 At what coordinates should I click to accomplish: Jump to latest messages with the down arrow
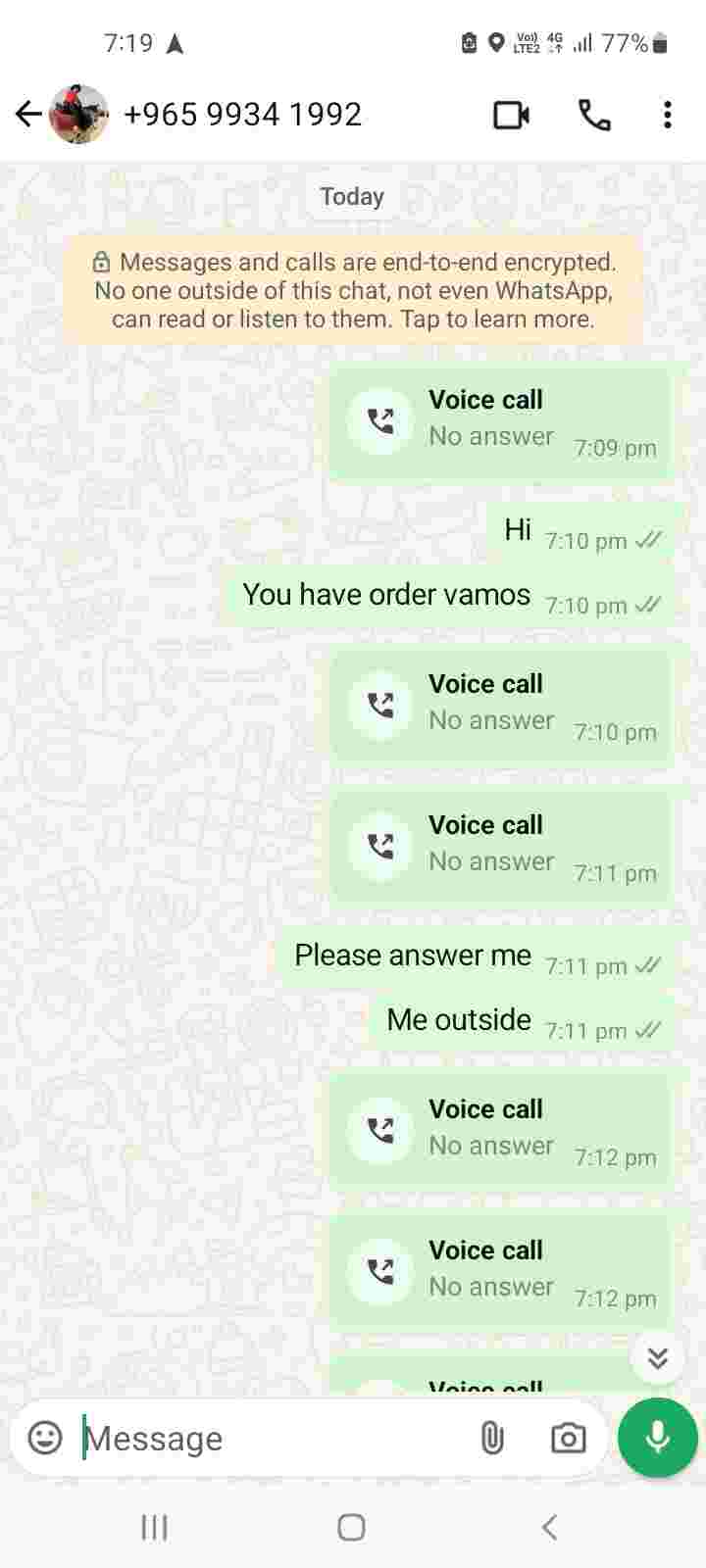click(657, 1357)
